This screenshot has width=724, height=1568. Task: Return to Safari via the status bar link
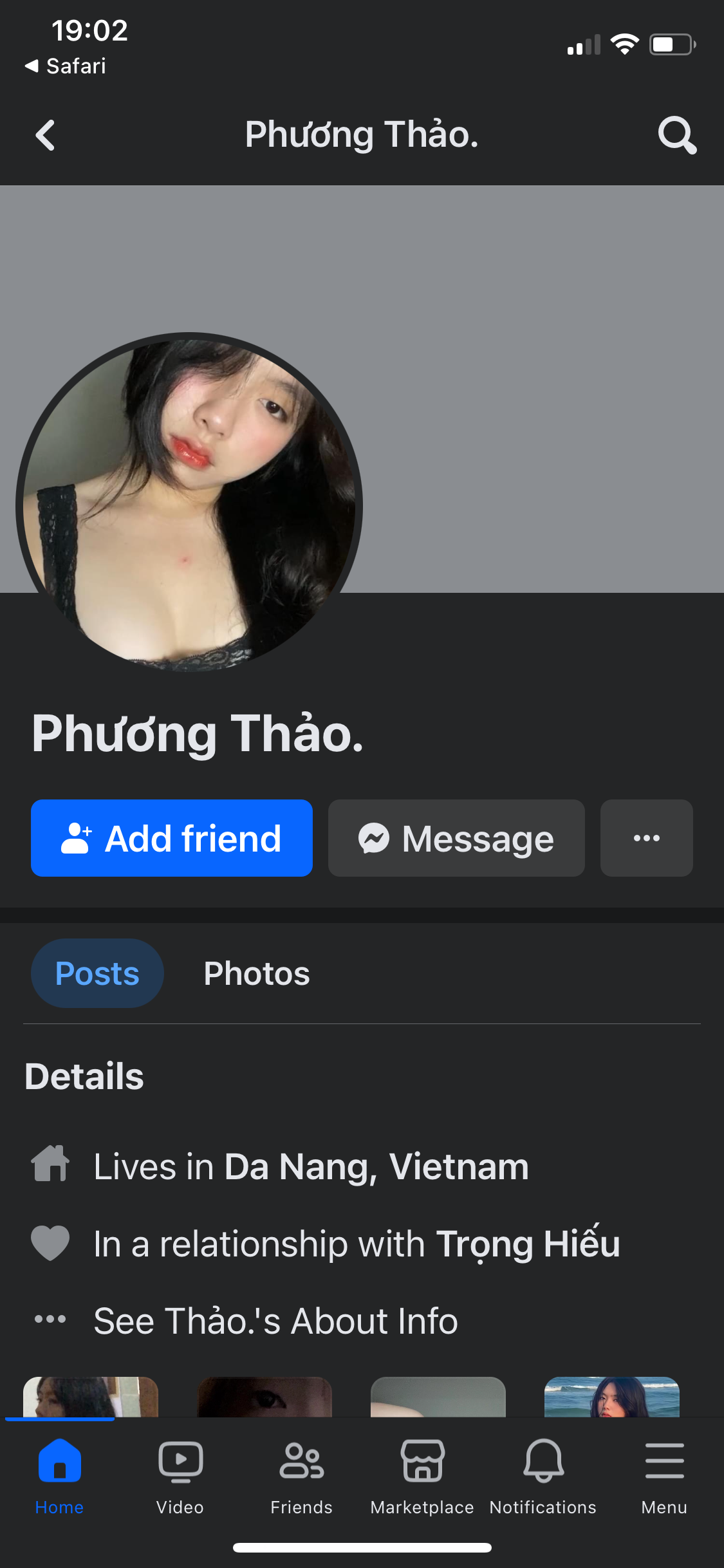[x=66, y=66]
